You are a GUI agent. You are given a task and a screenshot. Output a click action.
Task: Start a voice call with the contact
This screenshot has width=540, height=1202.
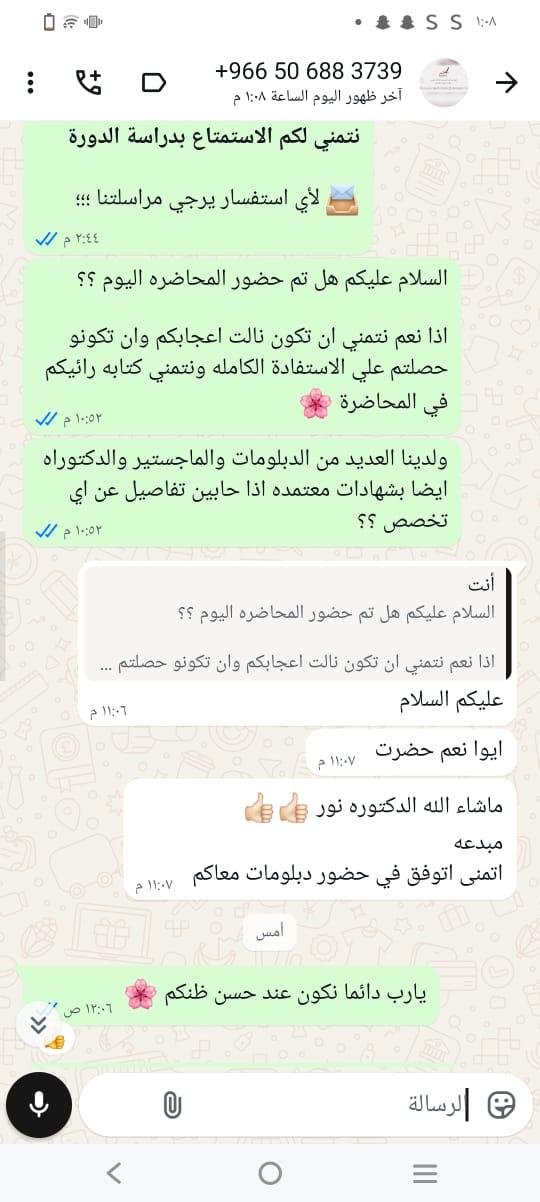tap(90, 82)
